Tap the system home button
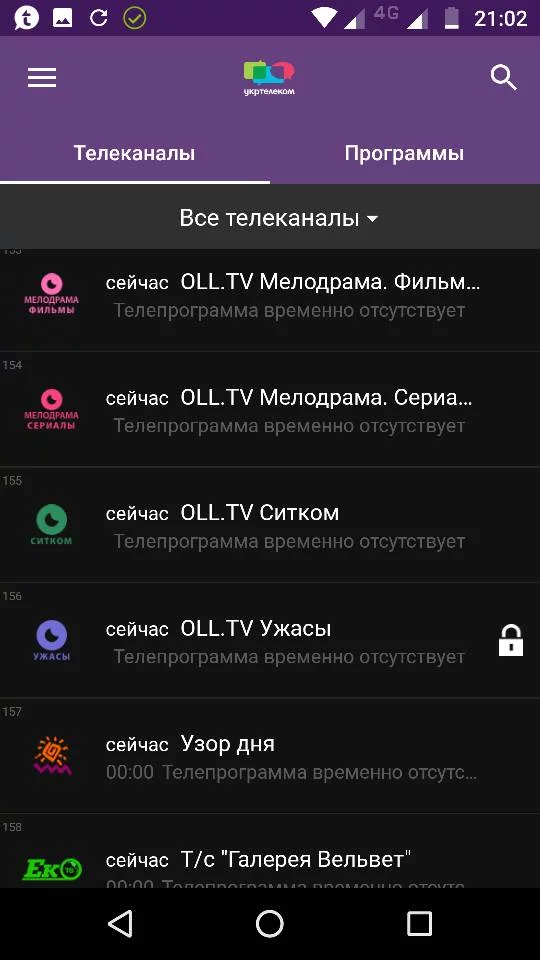Screen dimensions: 540x960 coord(270,923)
